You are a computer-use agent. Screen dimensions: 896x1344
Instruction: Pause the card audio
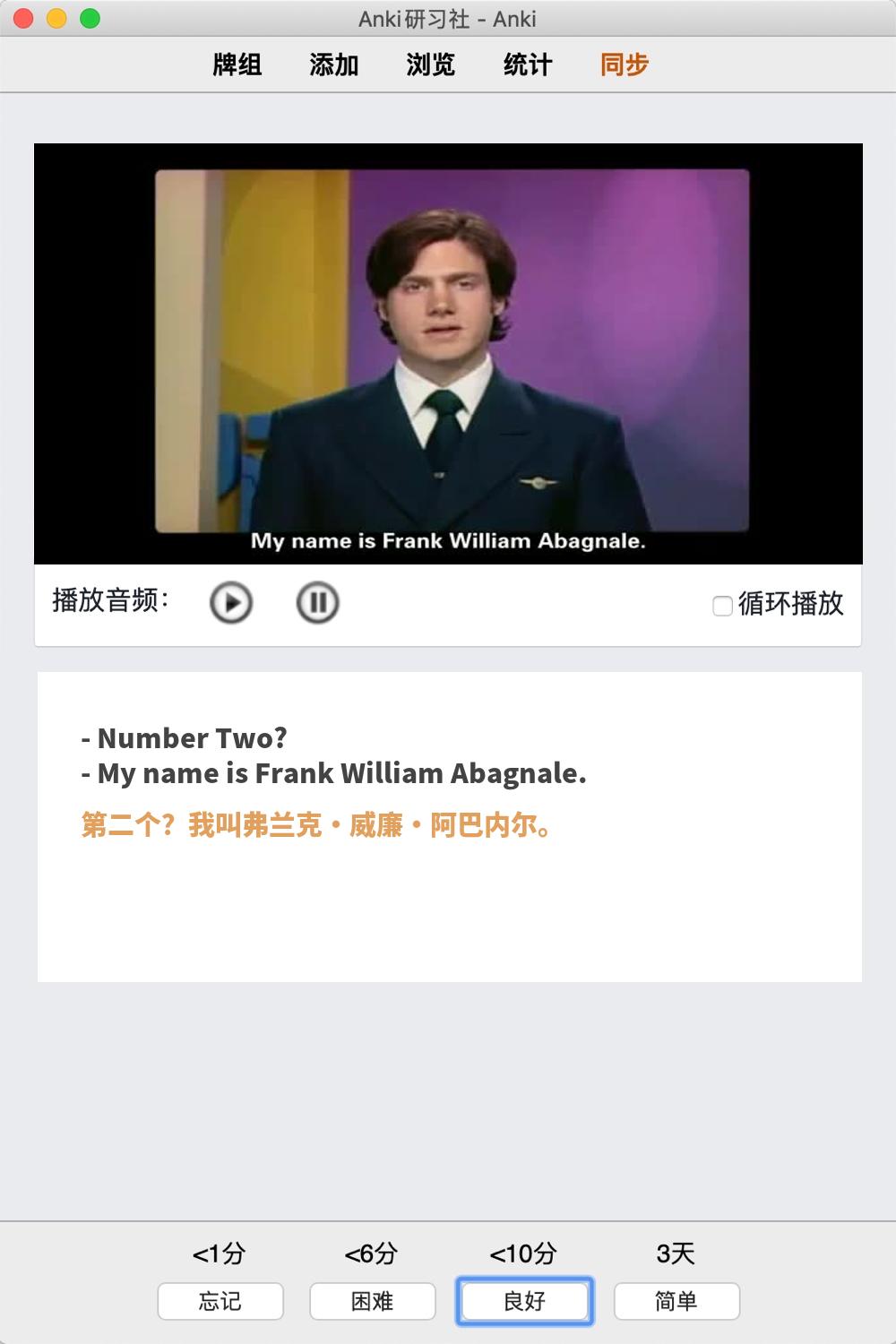317,602
